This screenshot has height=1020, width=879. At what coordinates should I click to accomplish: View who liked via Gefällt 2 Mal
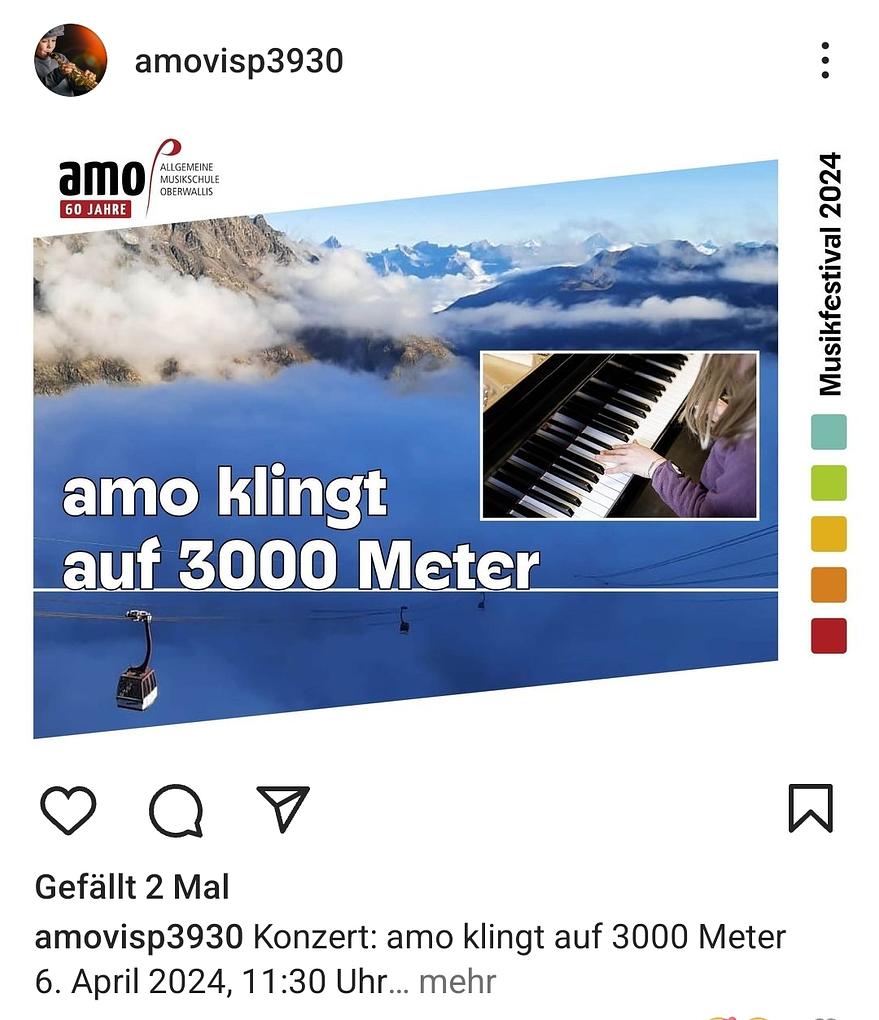[x=132, y=886]
